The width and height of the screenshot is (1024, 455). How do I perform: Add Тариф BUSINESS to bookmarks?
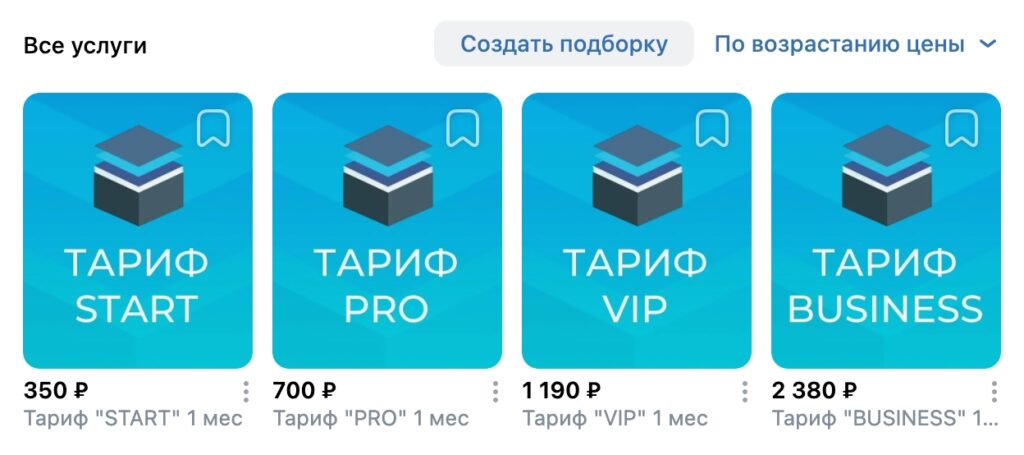tap(961, 128)
